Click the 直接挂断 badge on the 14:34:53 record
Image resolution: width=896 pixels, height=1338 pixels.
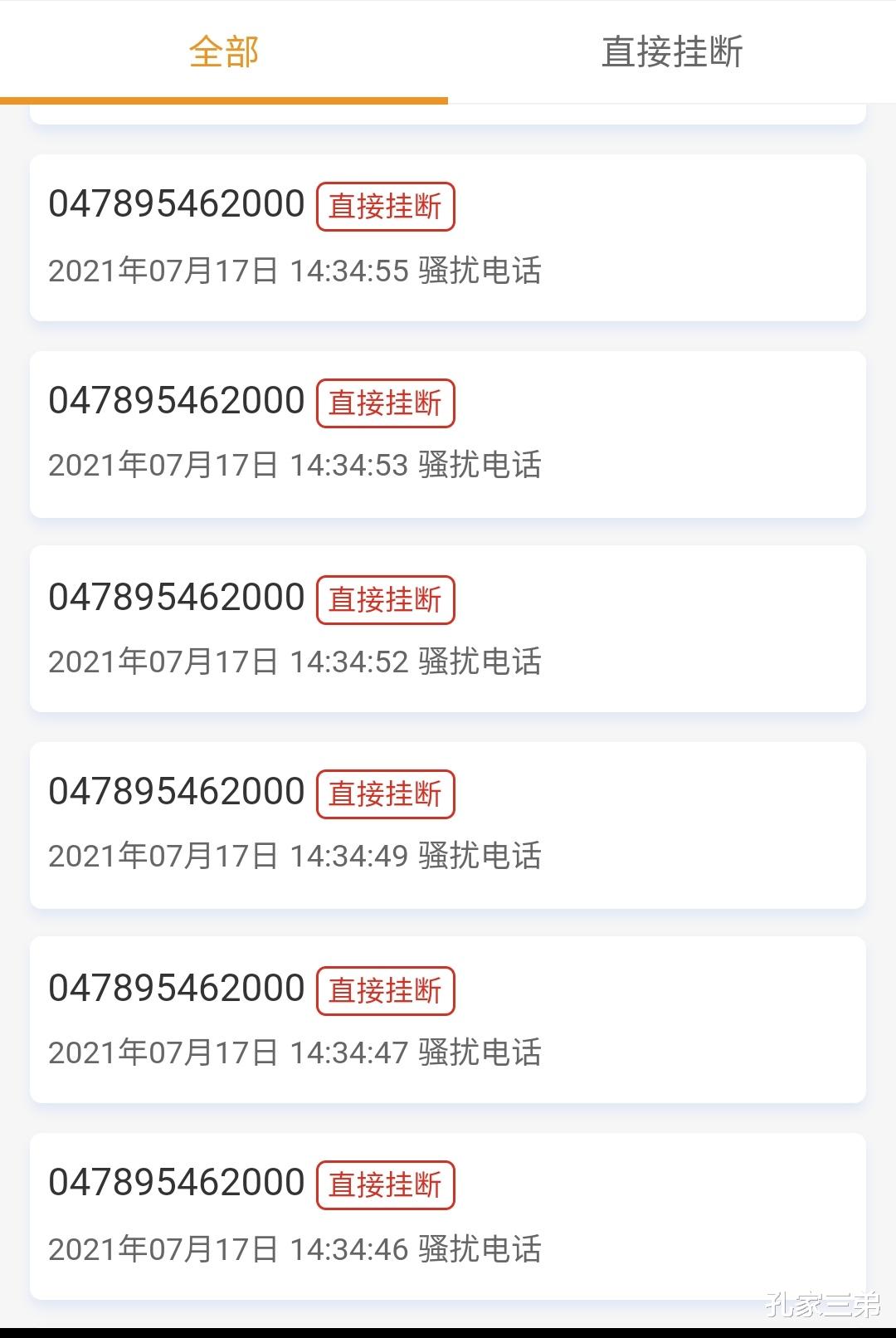[x=386, y=403]
